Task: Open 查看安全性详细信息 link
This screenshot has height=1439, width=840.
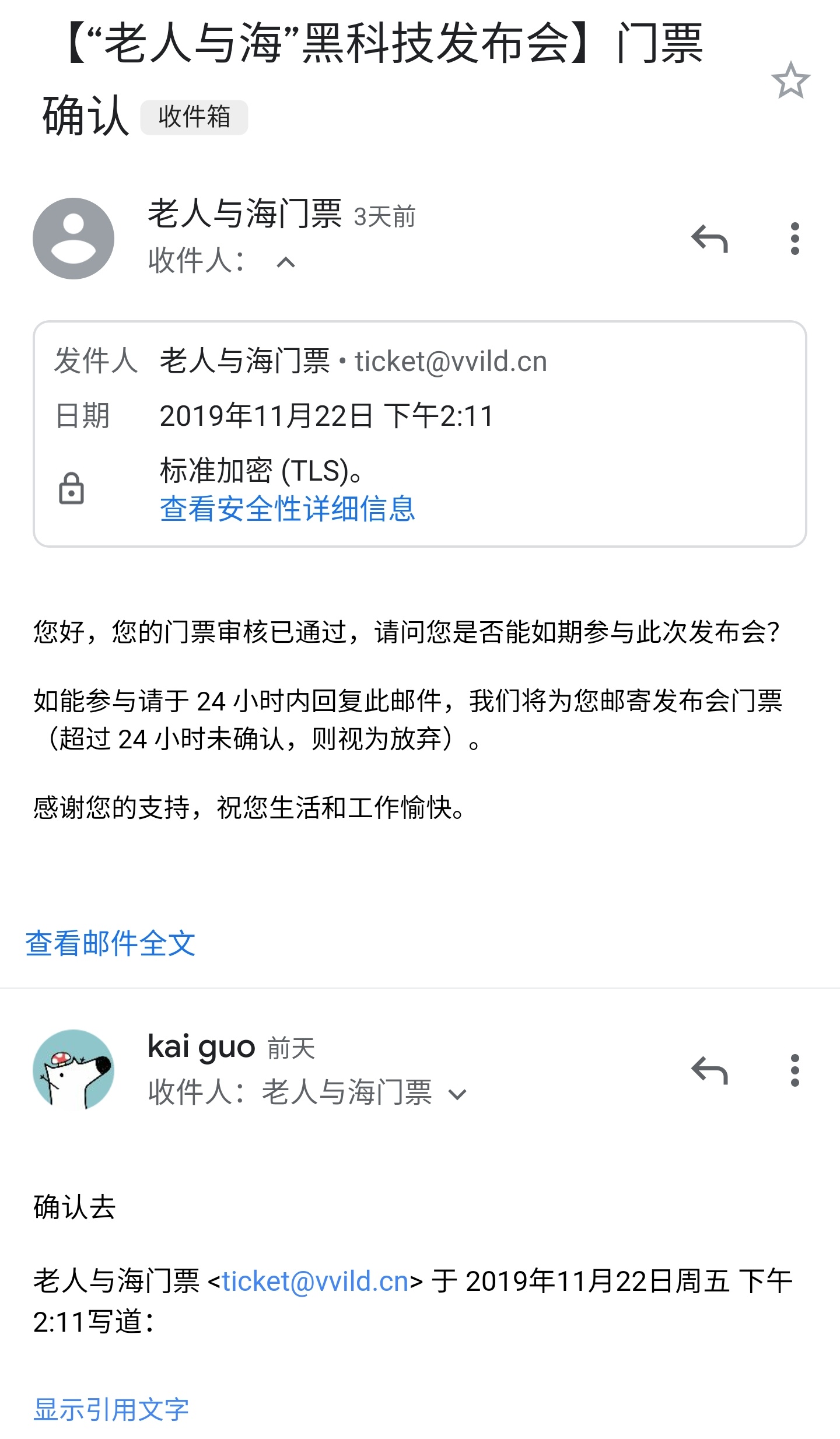Action: pyautogui.click(x=287, y=510)
